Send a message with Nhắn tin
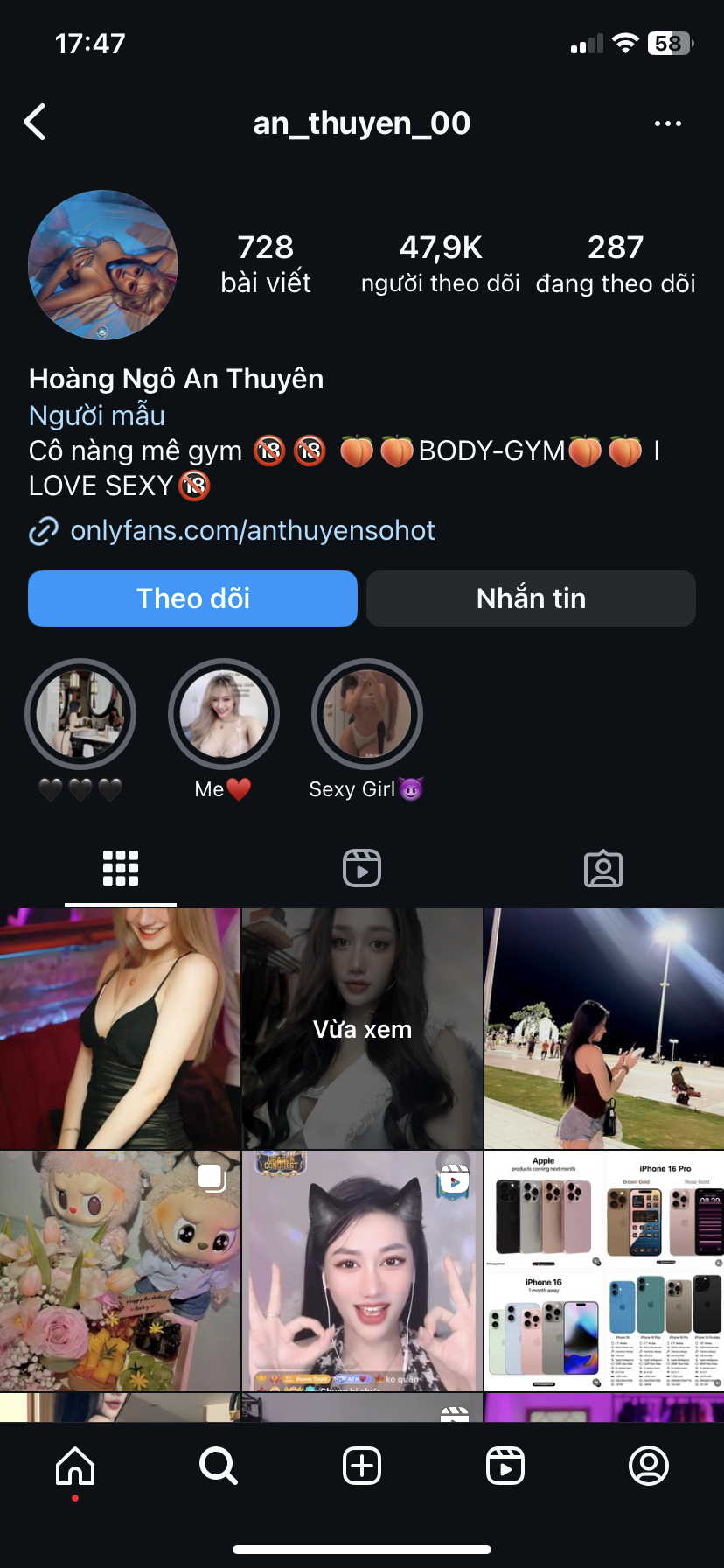The height and width of the screenshot is (1568, 724). 531,598
